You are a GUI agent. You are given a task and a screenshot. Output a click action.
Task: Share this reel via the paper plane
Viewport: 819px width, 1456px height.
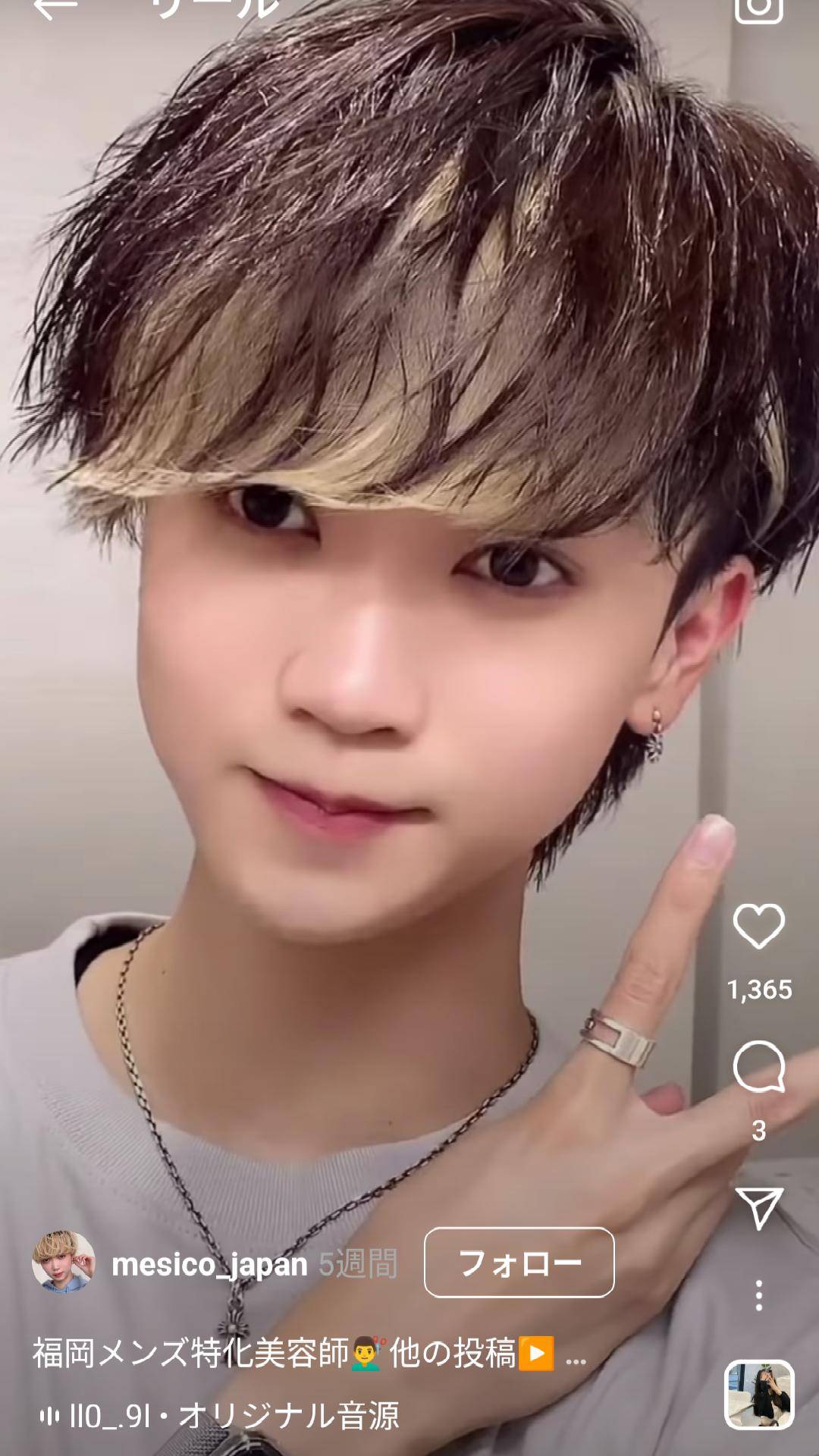tap(758, 1207)
